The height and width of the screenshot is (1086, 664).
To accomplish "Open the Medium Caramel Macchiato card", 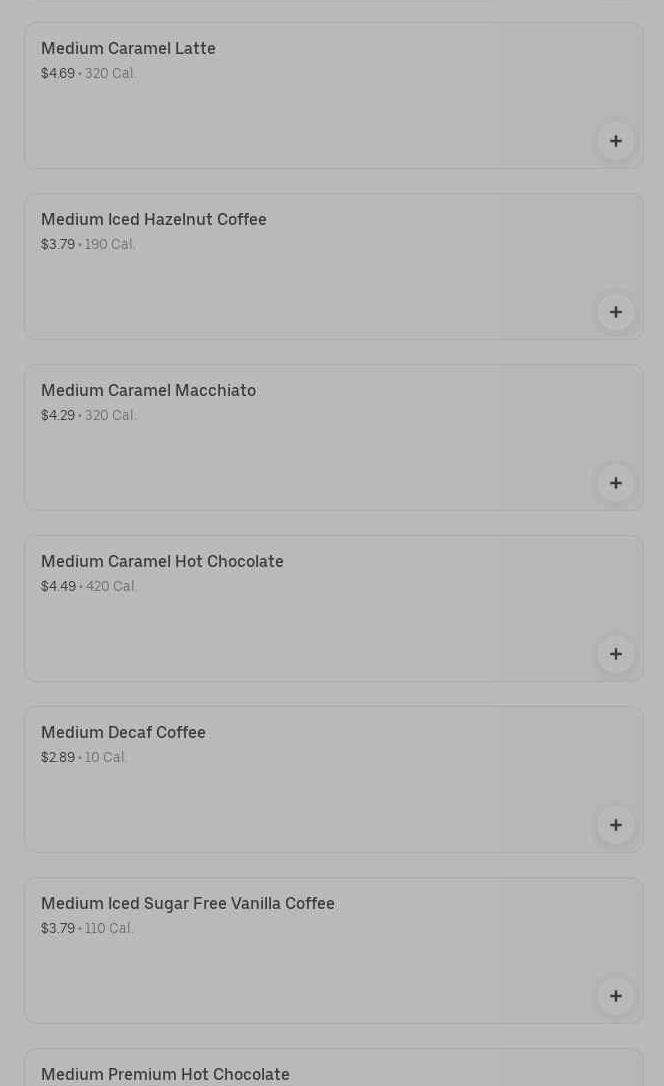I will click(300, 437).
